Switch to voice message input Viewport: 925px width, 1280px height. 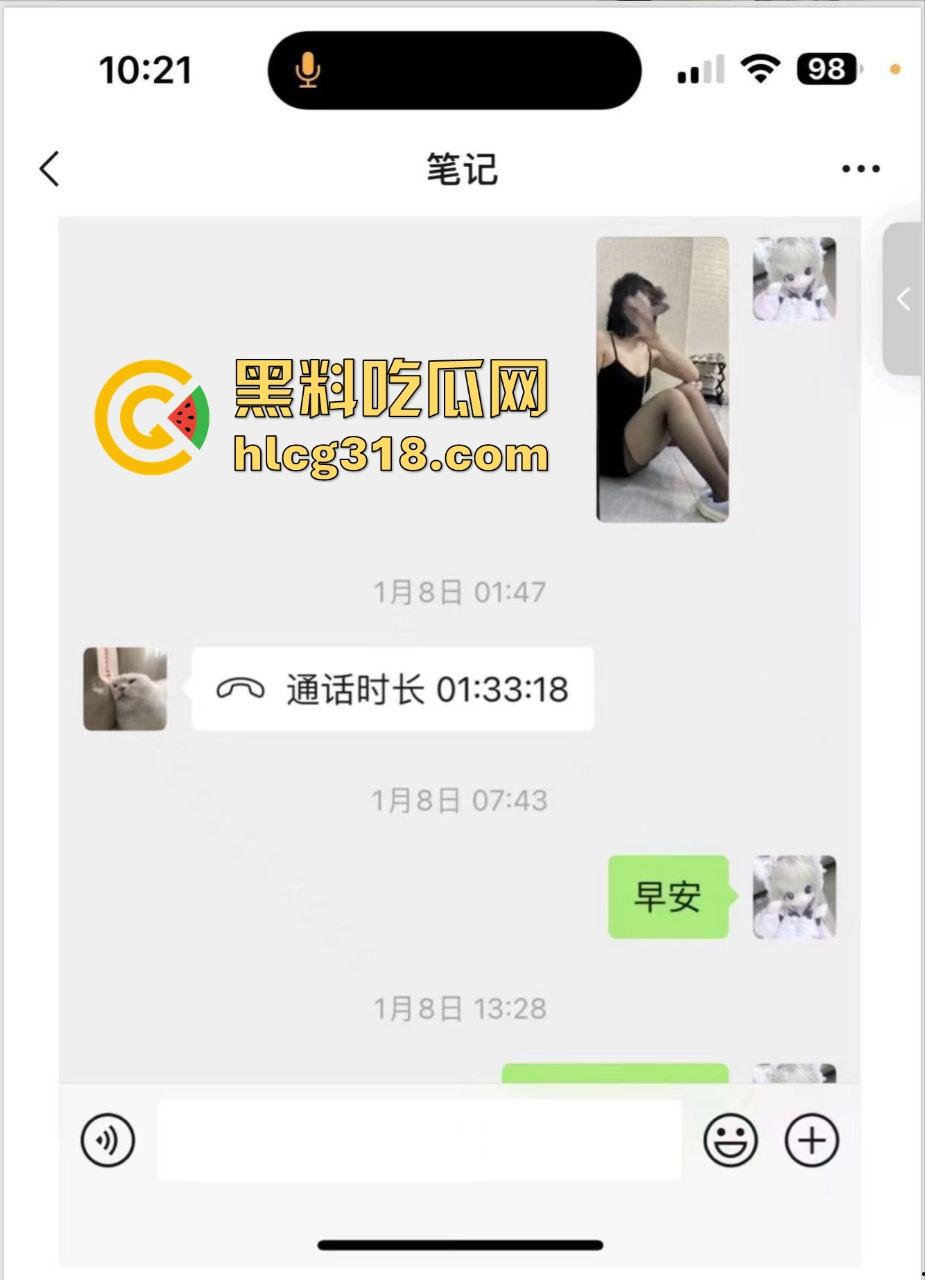pos(106,1139)
